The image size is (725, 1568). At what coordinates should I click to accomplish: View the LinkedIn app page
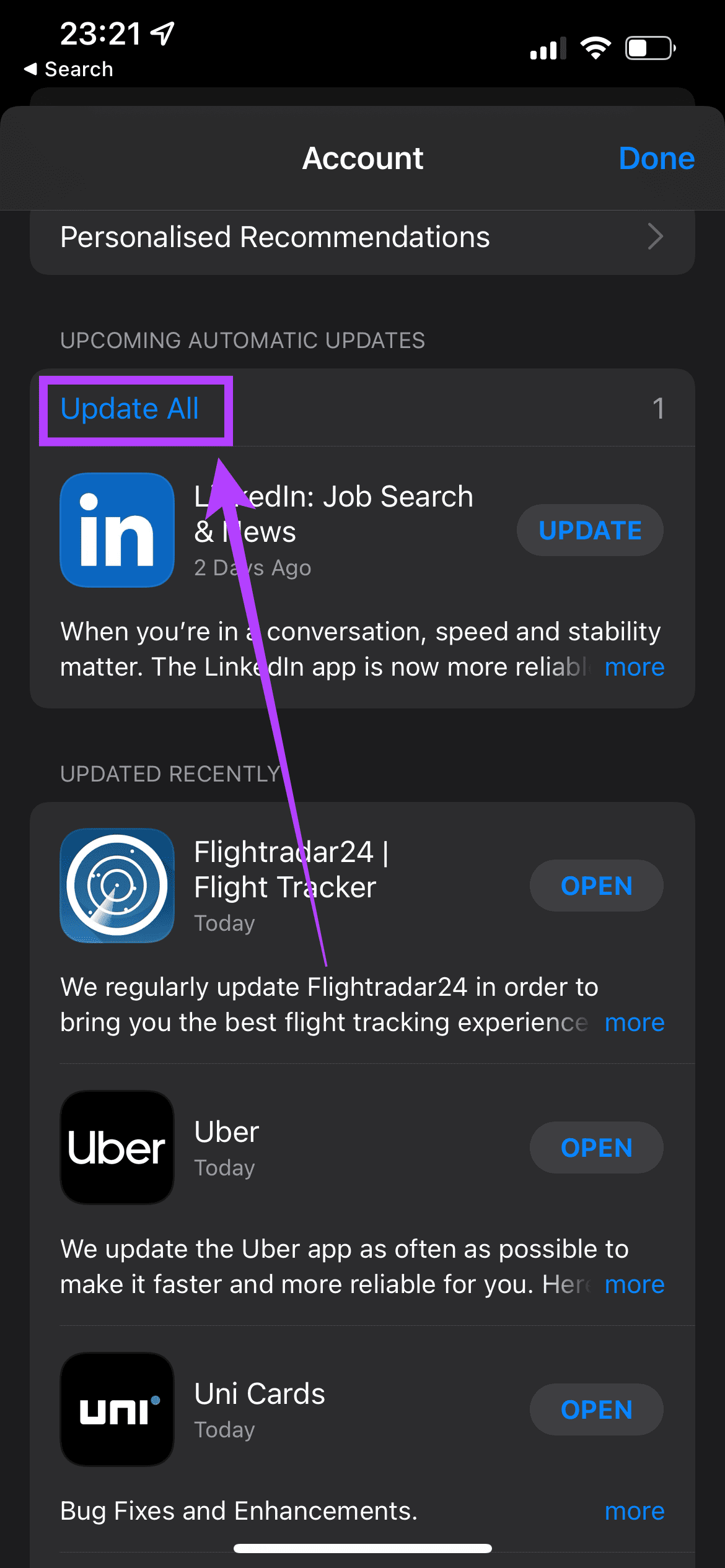click(117, 530)
